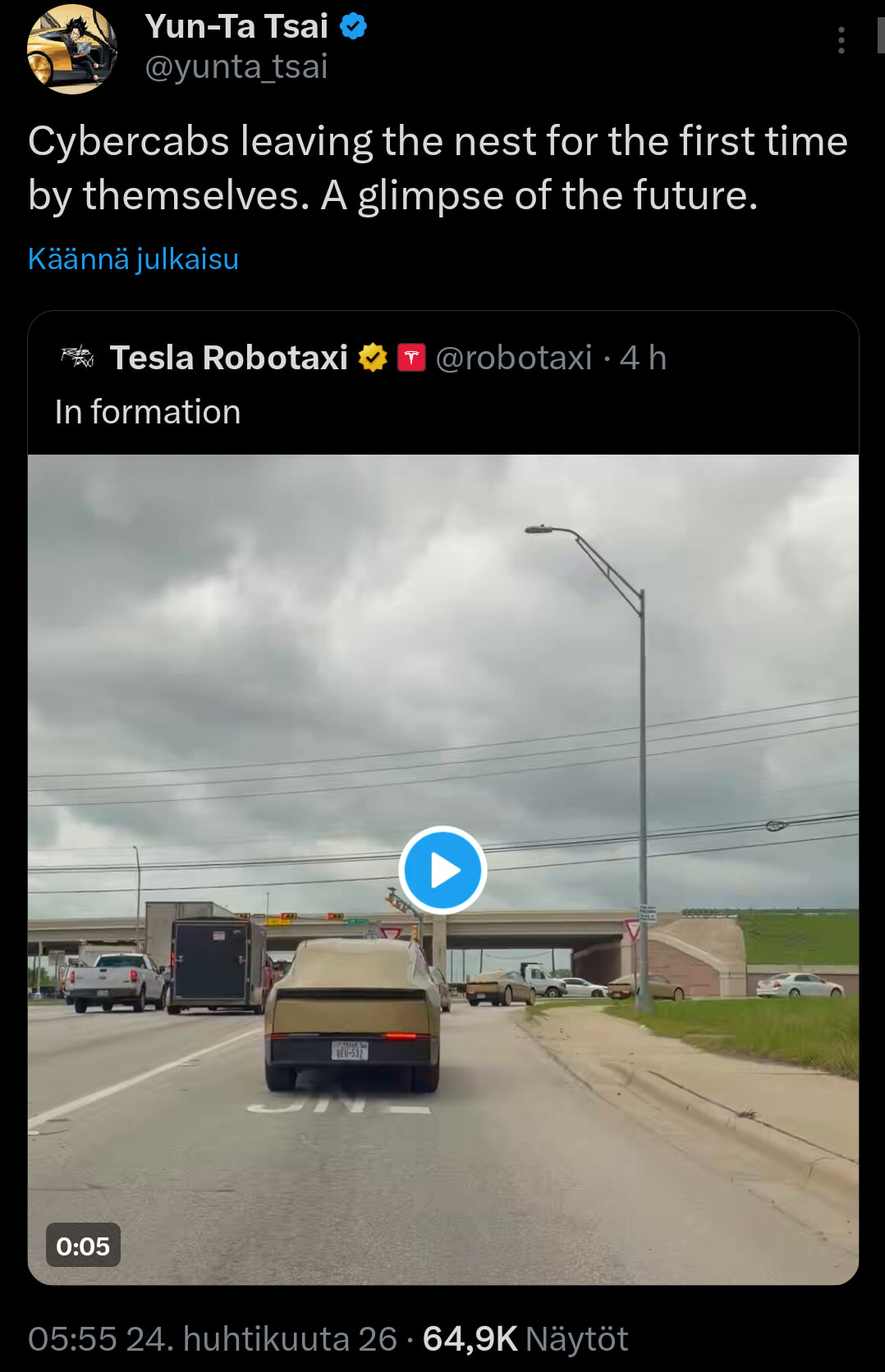Tap the Käännä julkaisu translate link

pos(133,258)
